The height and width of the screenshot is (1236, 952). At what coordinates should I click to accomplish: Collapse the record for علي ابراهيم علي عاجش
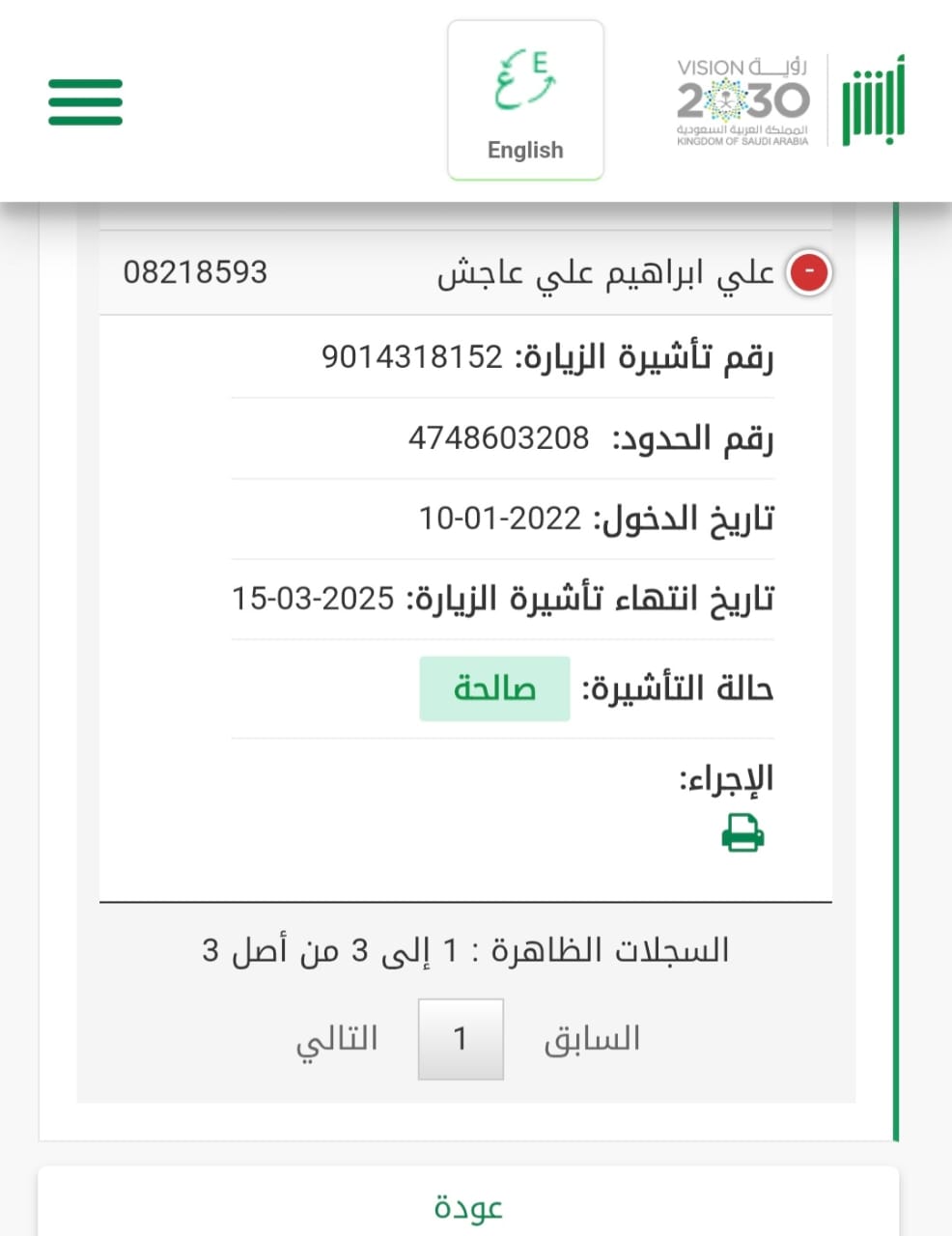tap(809, 272)
